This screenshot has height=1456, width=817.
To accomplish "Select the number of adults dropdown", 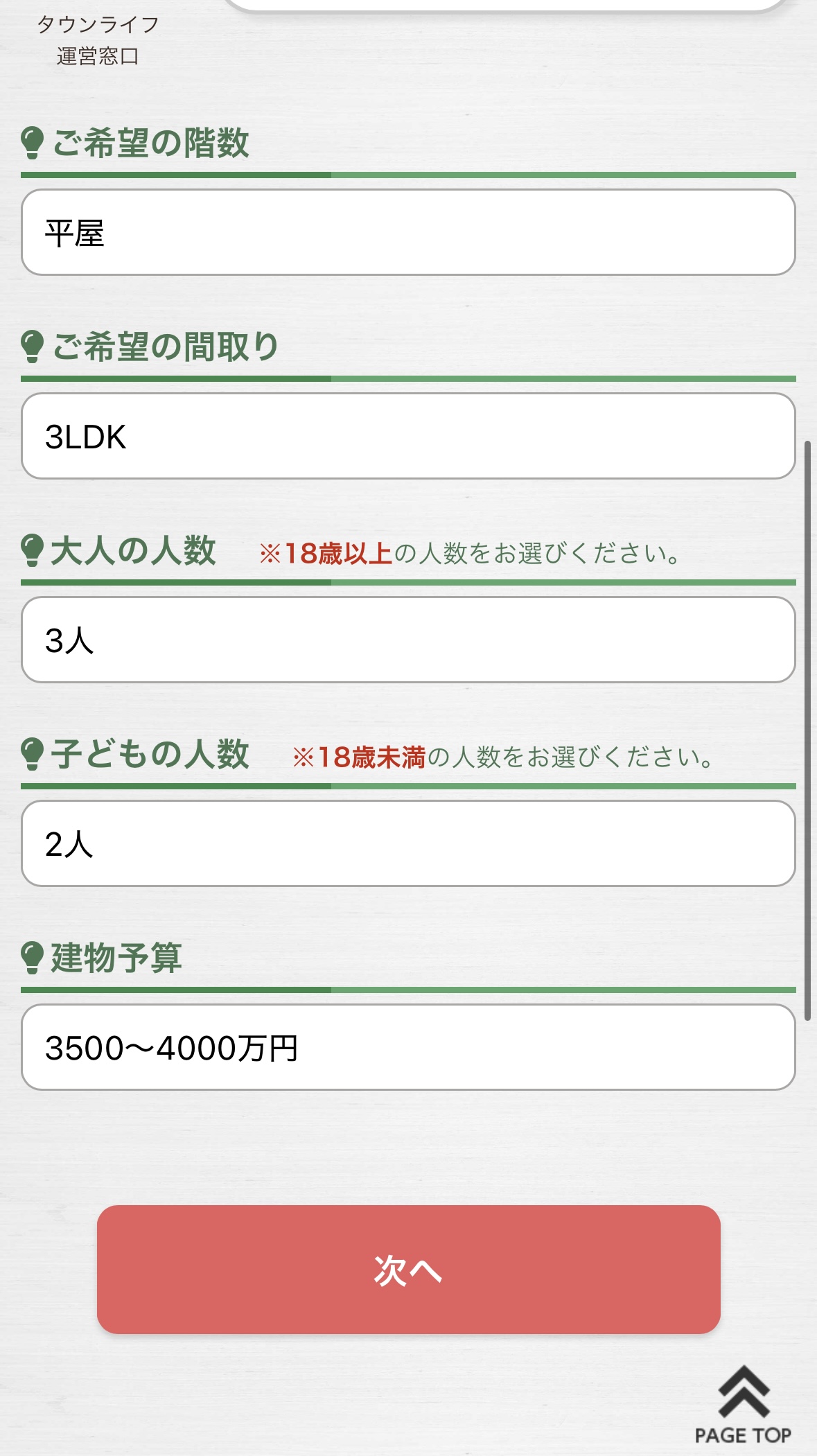I will coord(408,640).
